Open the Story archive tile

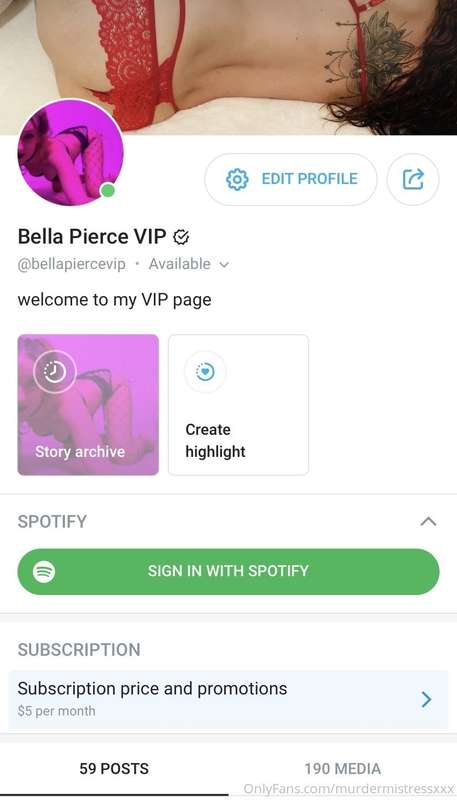88,405
